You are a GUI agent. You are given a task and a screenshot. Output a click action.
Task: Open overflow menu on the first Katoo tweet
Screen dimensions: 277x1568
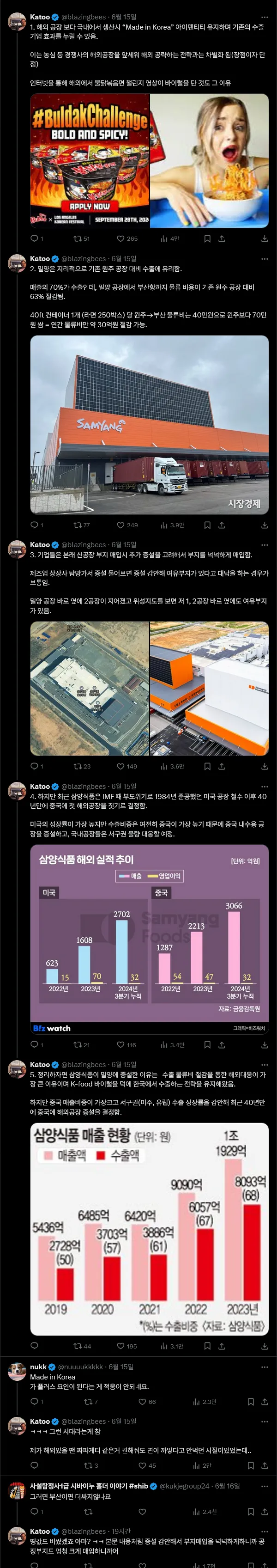pyautogui.click(x=264, y=17)
